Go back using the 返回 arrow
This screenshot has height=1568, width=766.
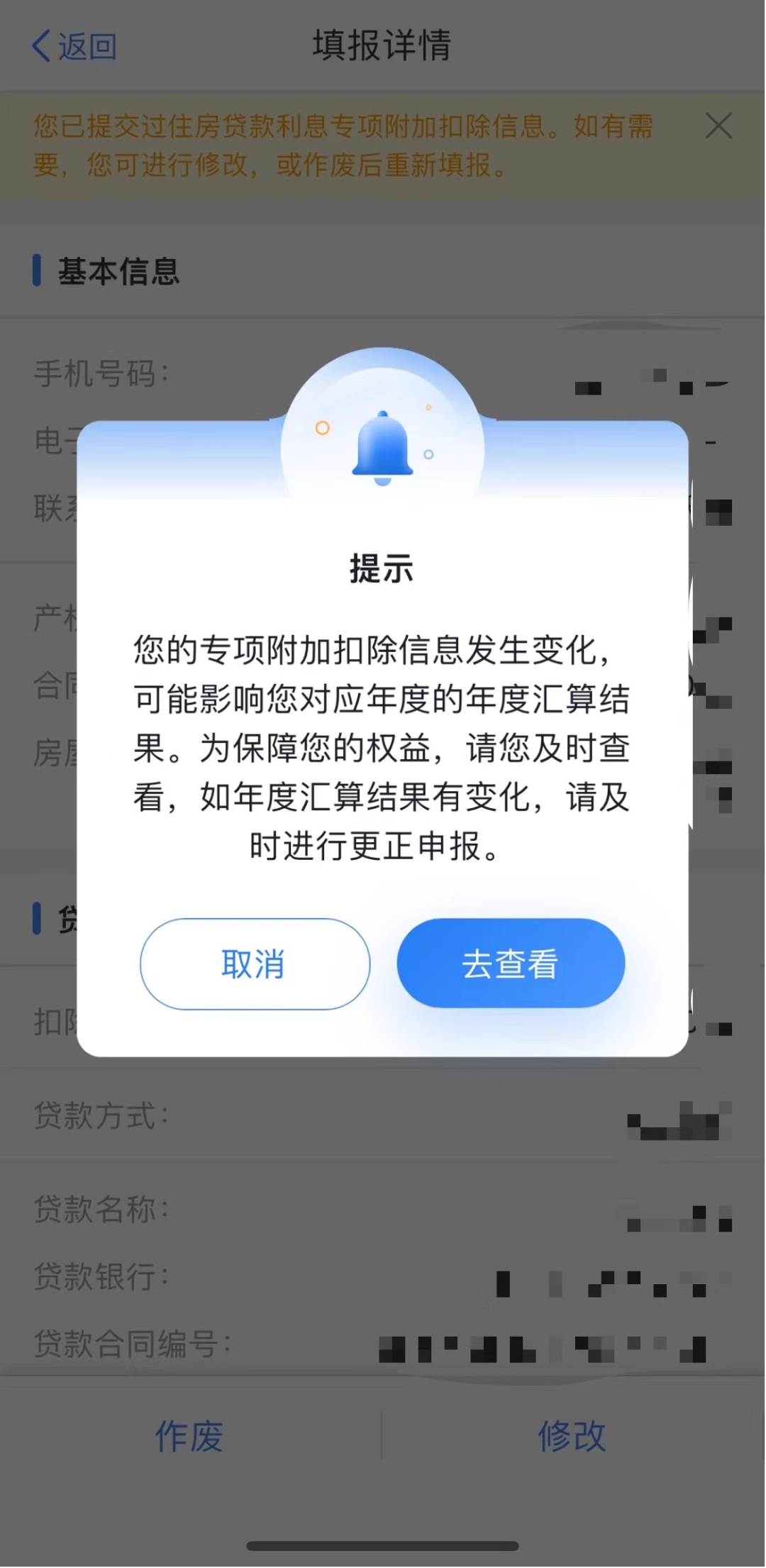pos(74,46)
